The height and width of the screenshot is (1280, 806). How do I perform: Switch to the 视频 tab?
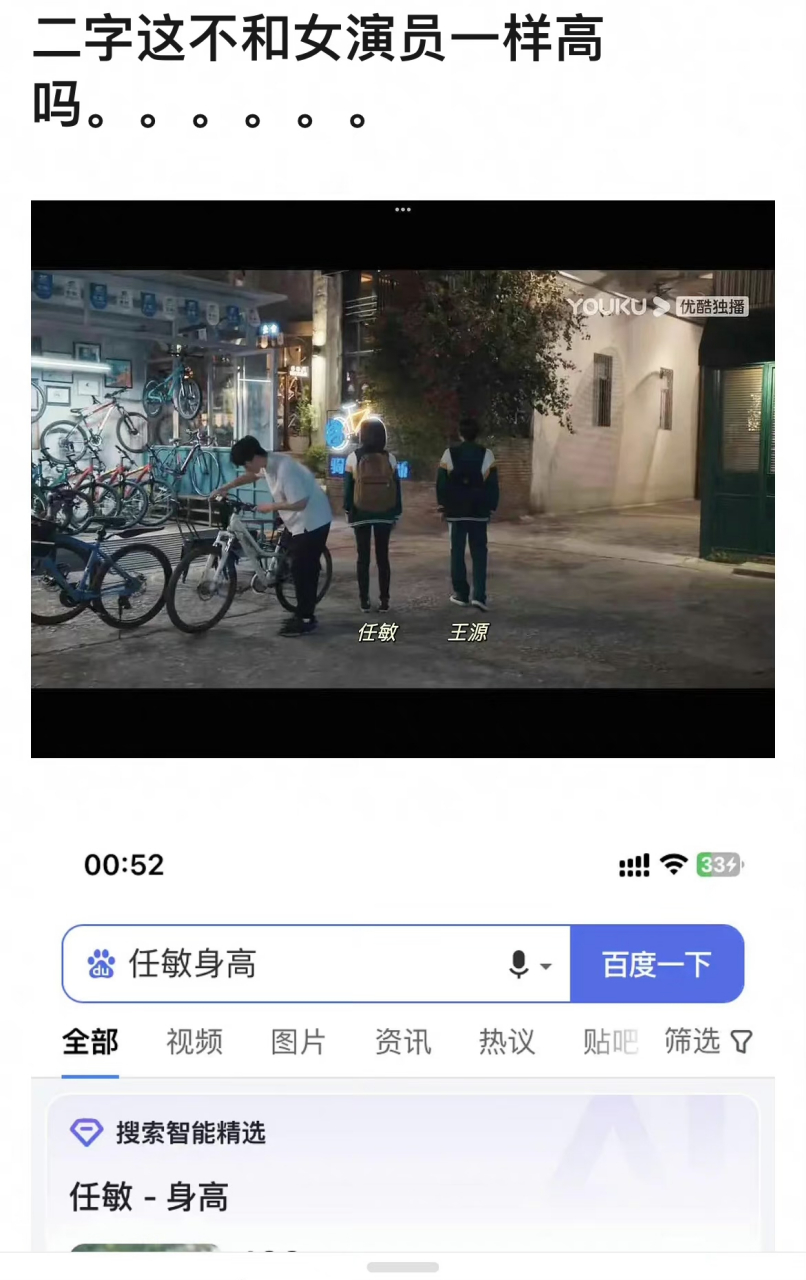point(194,1042)
